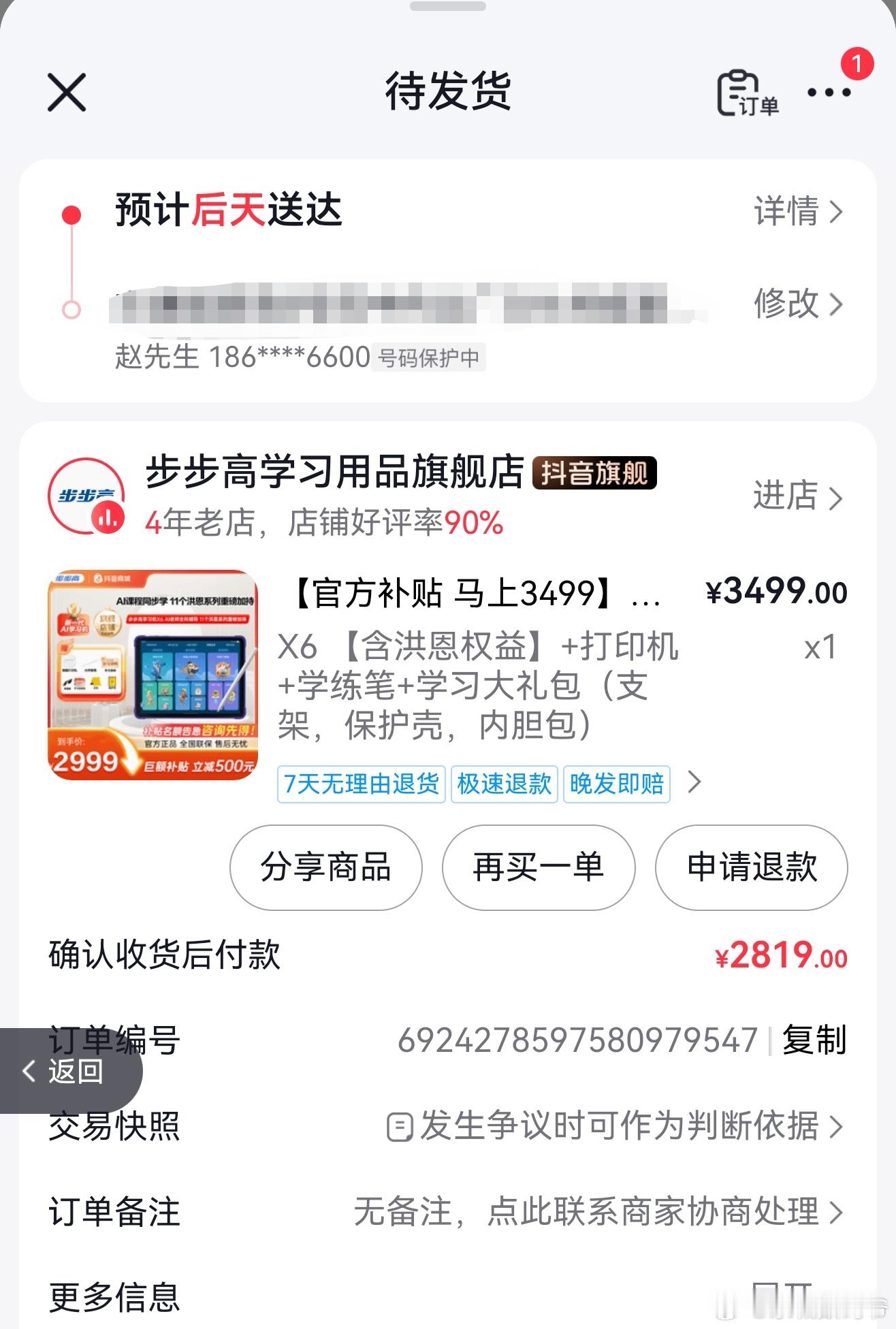Open the product thumbnail image
Screen dimensions: 896x1329
153,674
